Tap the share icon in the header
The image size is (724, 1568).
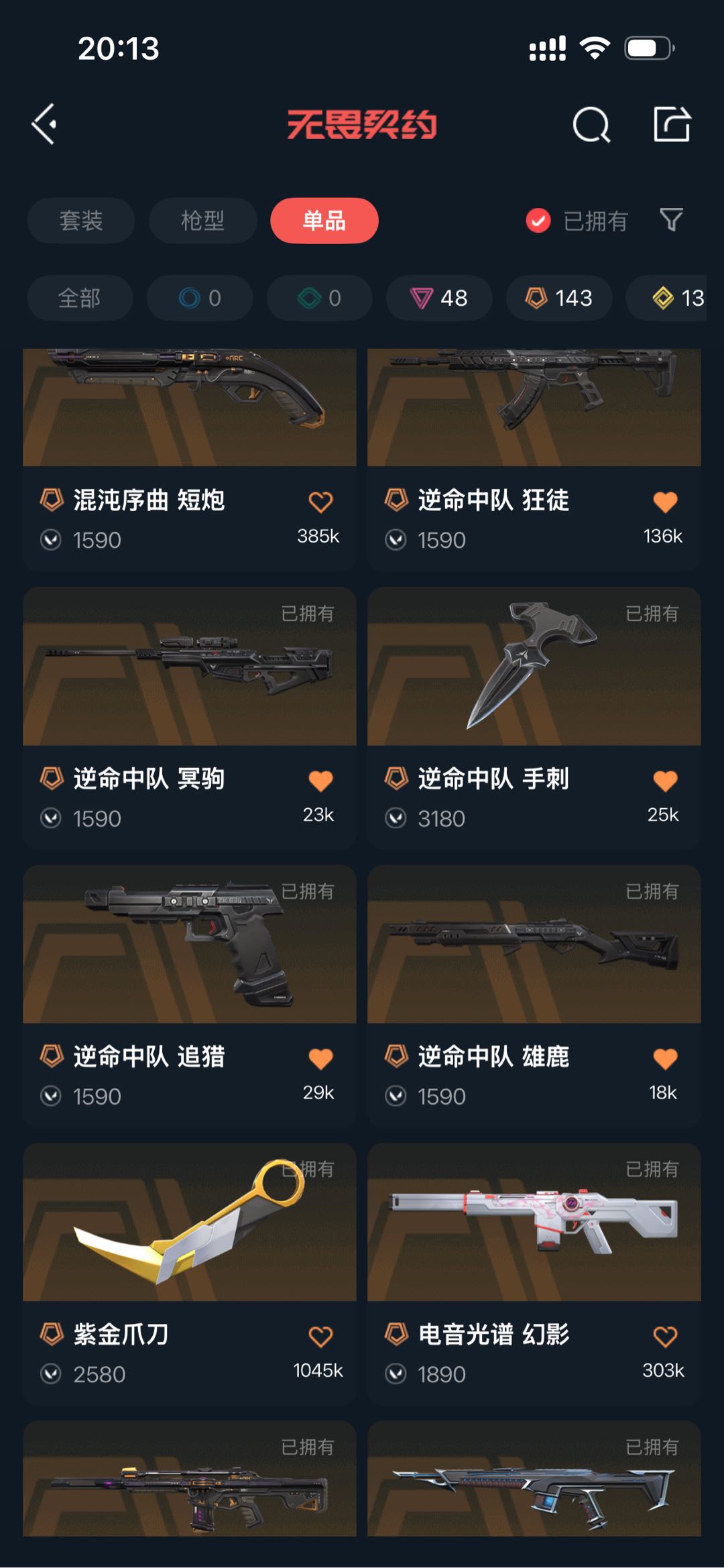[x=672, y=124]
